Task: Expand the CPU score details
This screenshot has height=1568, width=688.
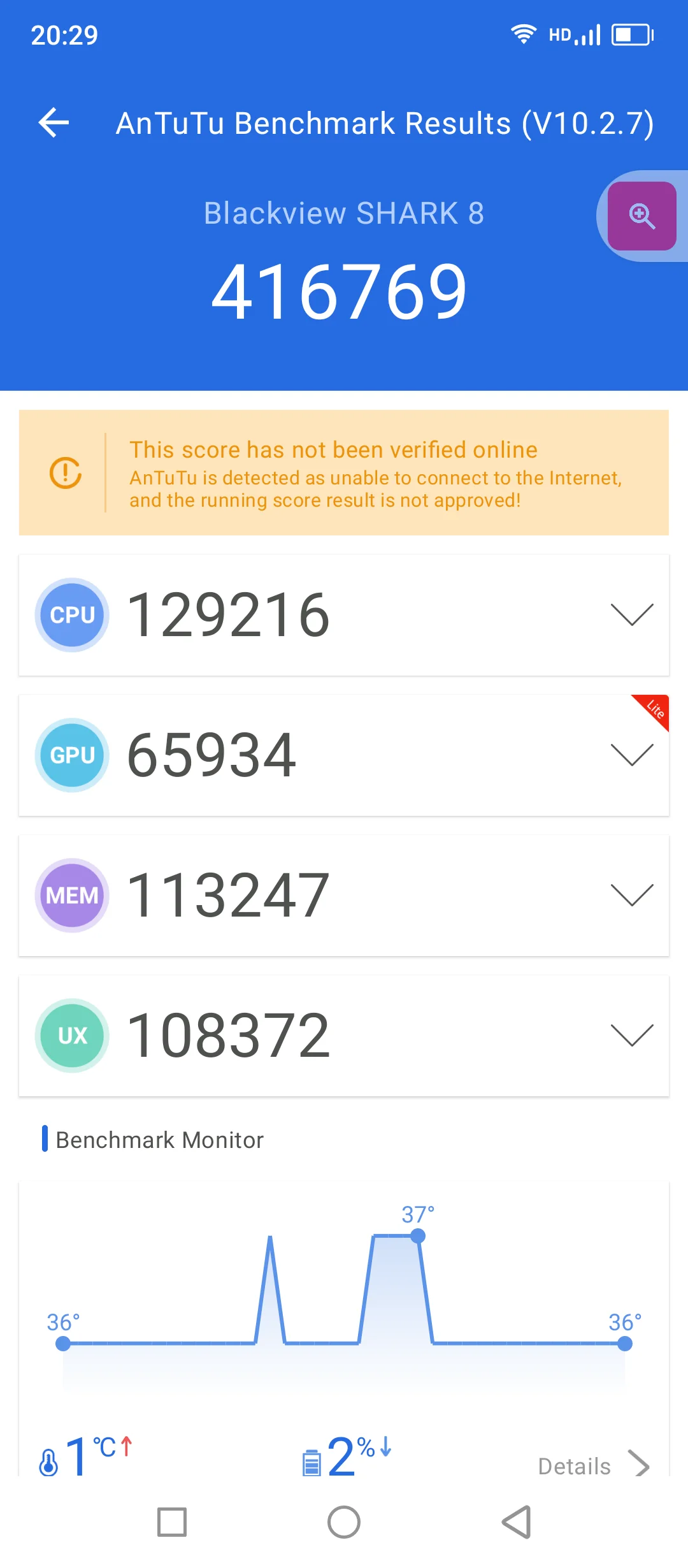Action: pyautogui.click(x=631, y=614)
